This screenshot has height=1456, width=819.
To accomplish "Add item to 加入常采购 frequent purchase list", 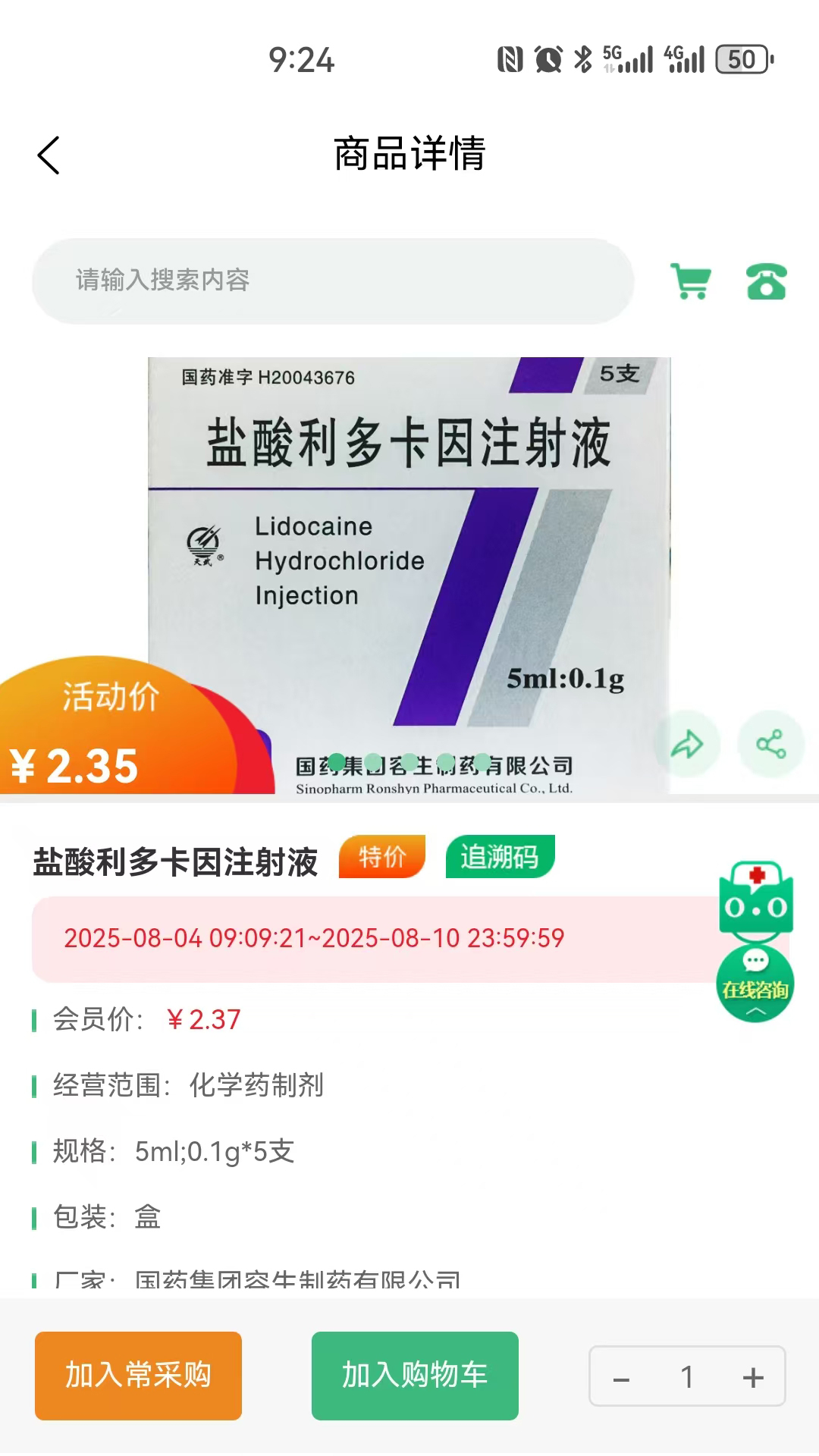I will [138, 1376].
